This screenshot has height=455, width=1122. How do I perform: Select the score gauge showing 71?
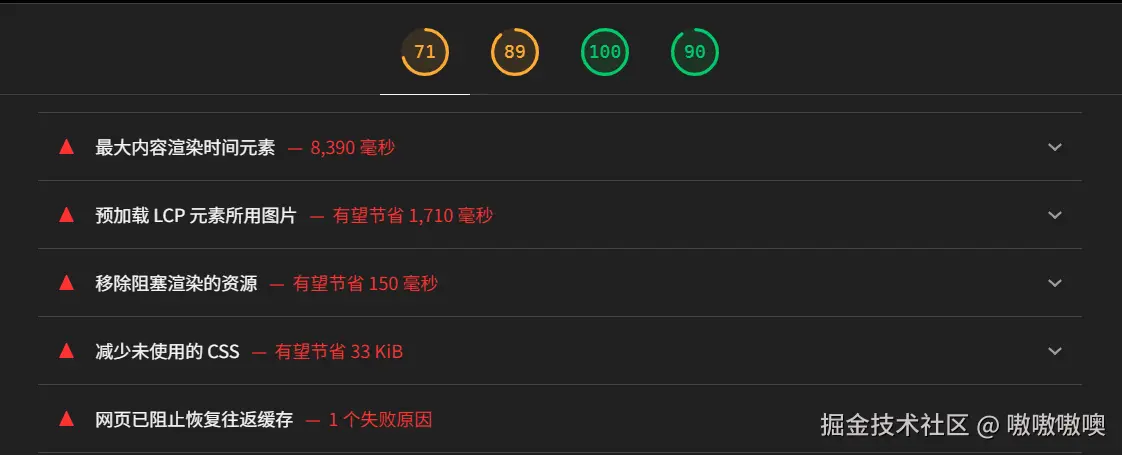[425, 52]
